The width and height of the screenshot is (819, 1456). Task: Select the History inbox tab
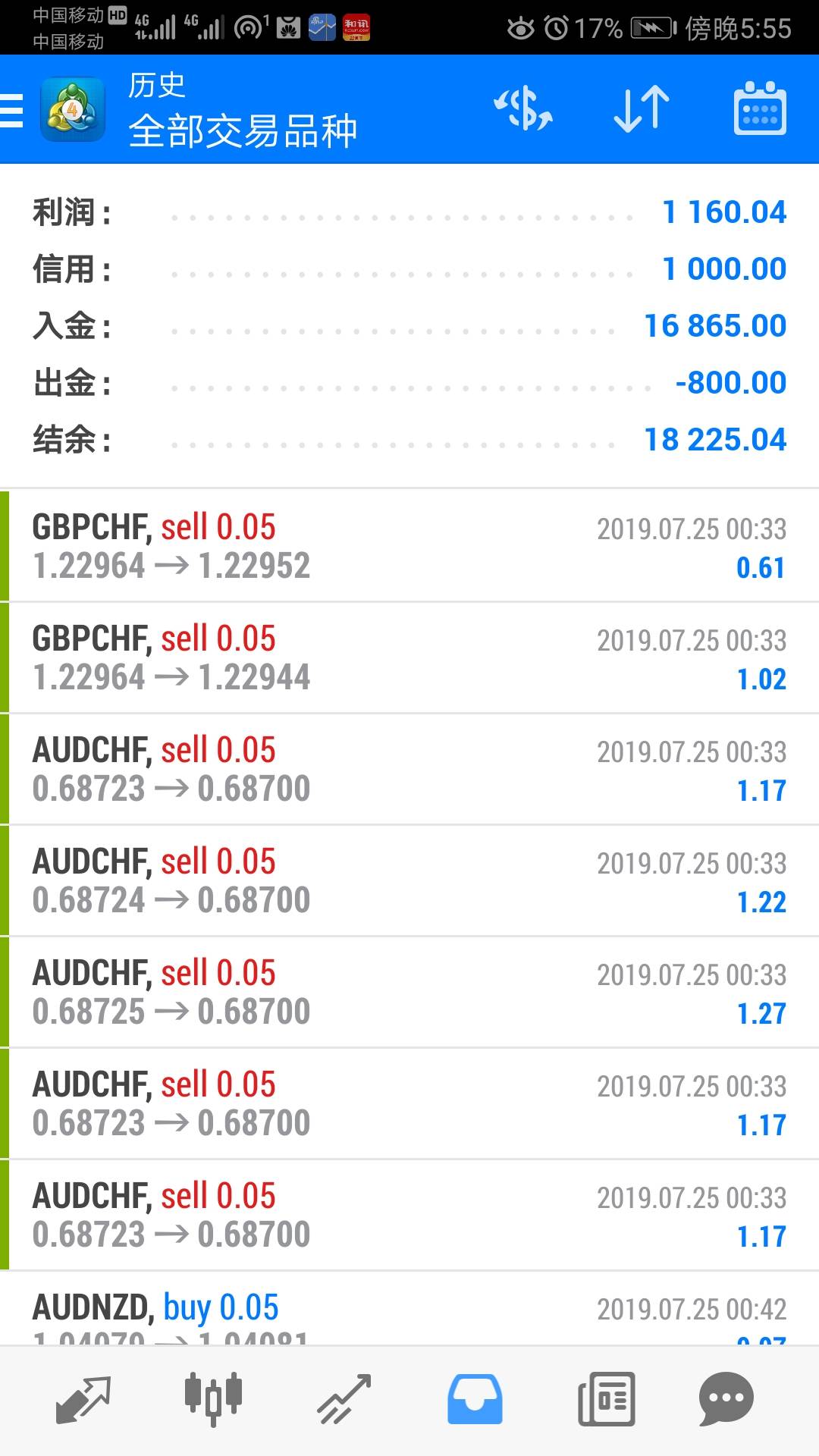[475, 1399]
